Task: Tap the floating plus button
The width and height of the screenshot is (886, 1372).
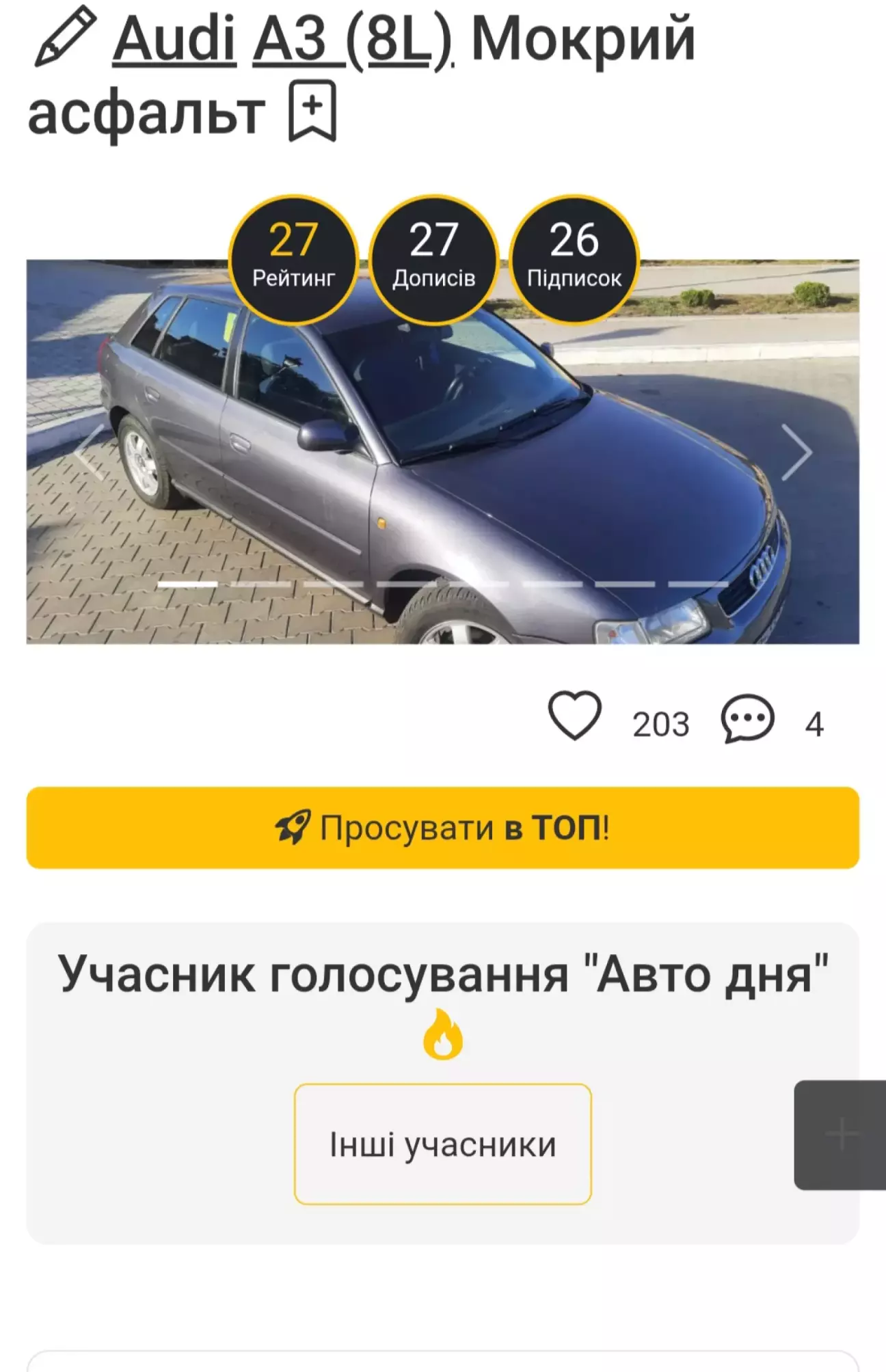Action: [x=842, y=1135]
